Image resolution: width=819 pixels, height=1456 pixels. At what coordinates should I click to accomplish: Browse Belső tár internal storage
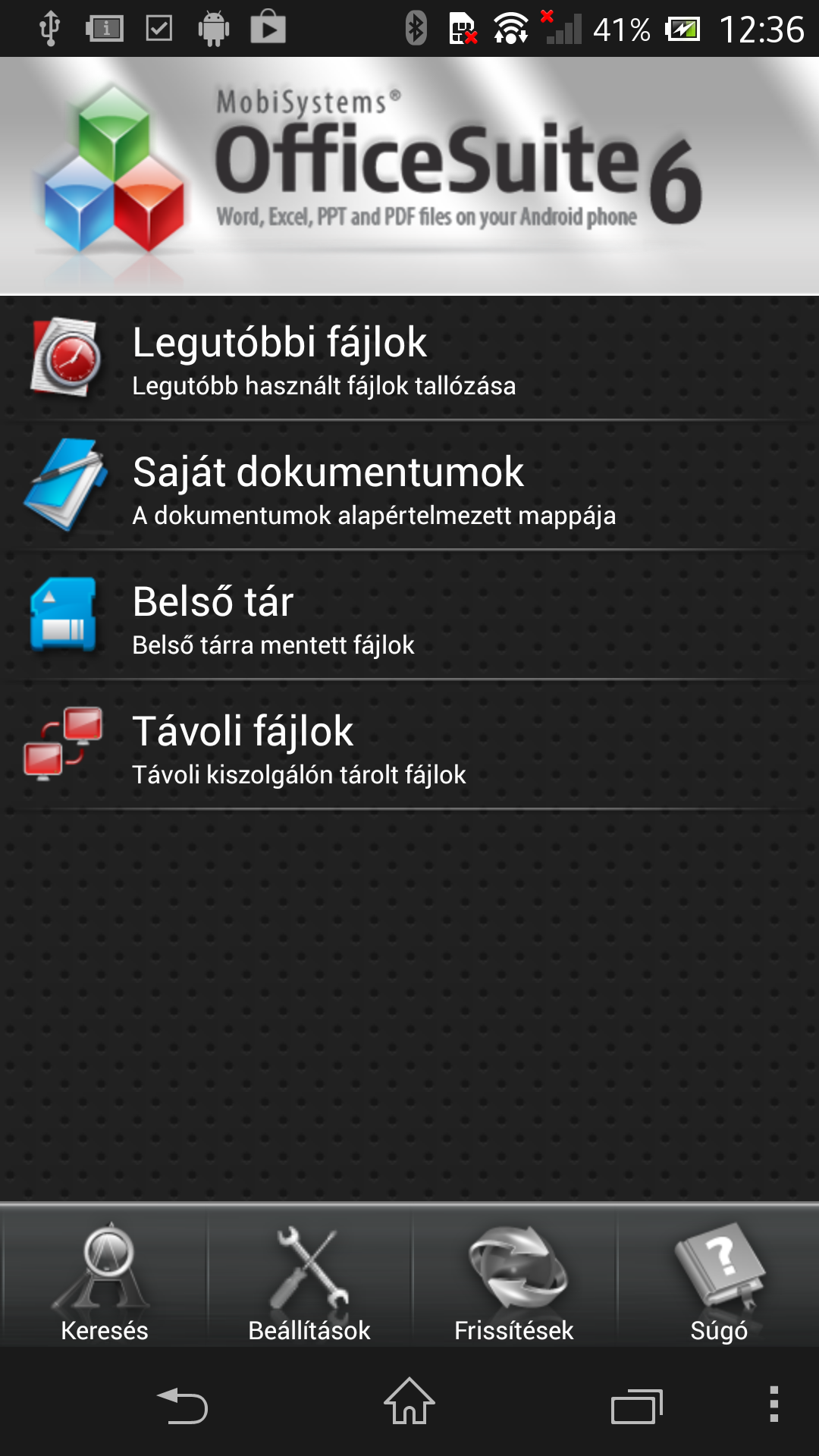409,617
